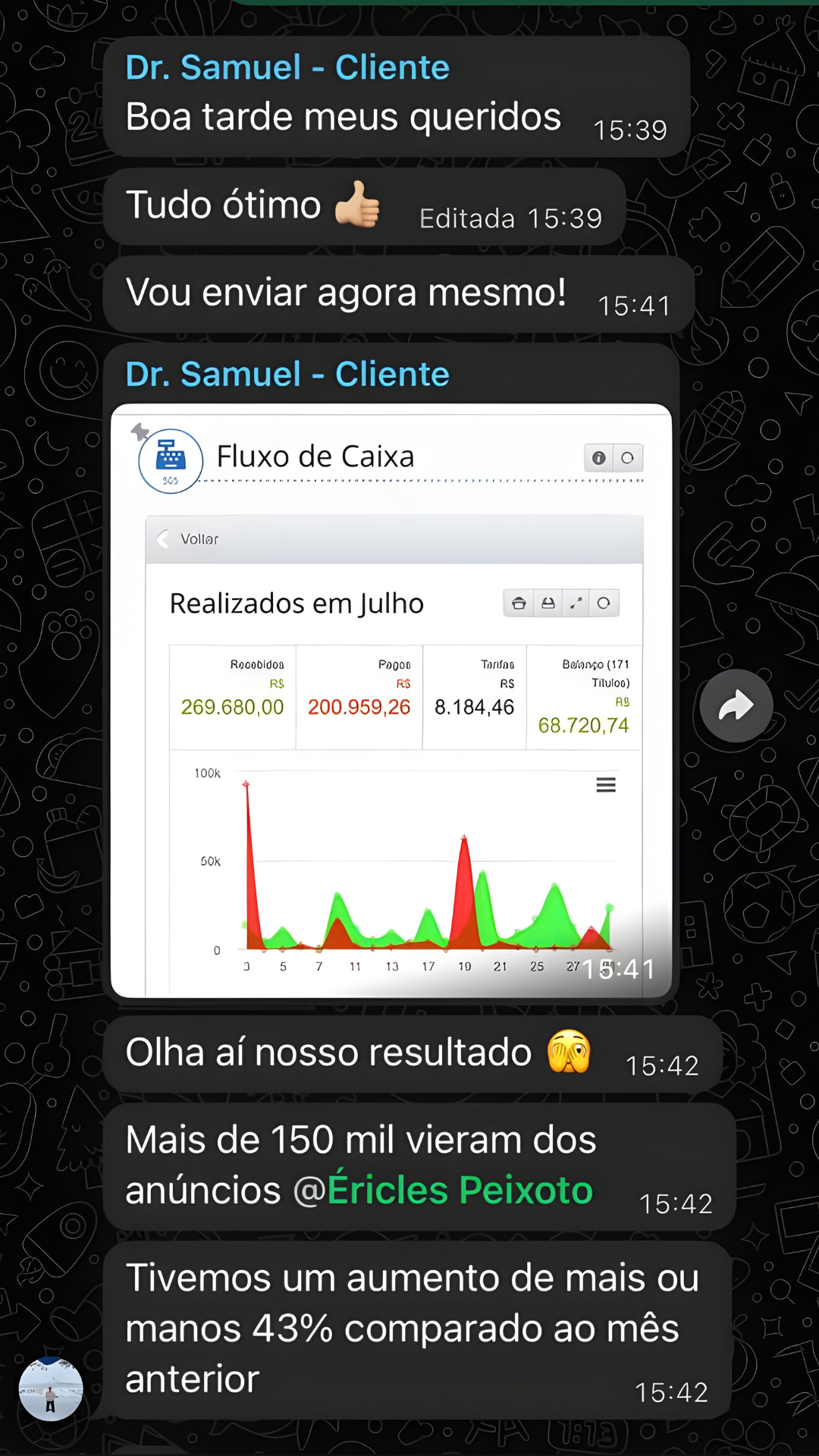Open the Fluxo de Caixa image full screen
Viewport: 819px width, 1456px height.
coord(391,699)
